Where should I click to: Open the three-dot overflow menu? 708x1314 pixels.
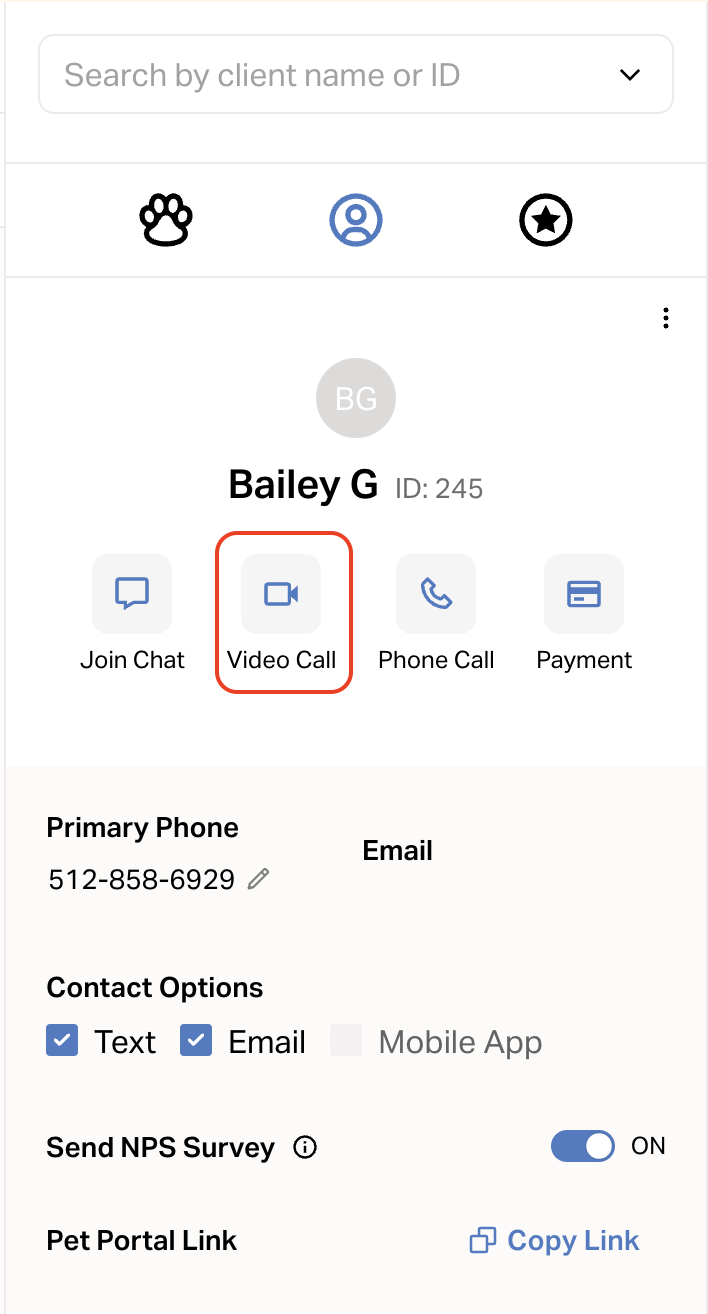pyautogui.click(x=666, y=319)
